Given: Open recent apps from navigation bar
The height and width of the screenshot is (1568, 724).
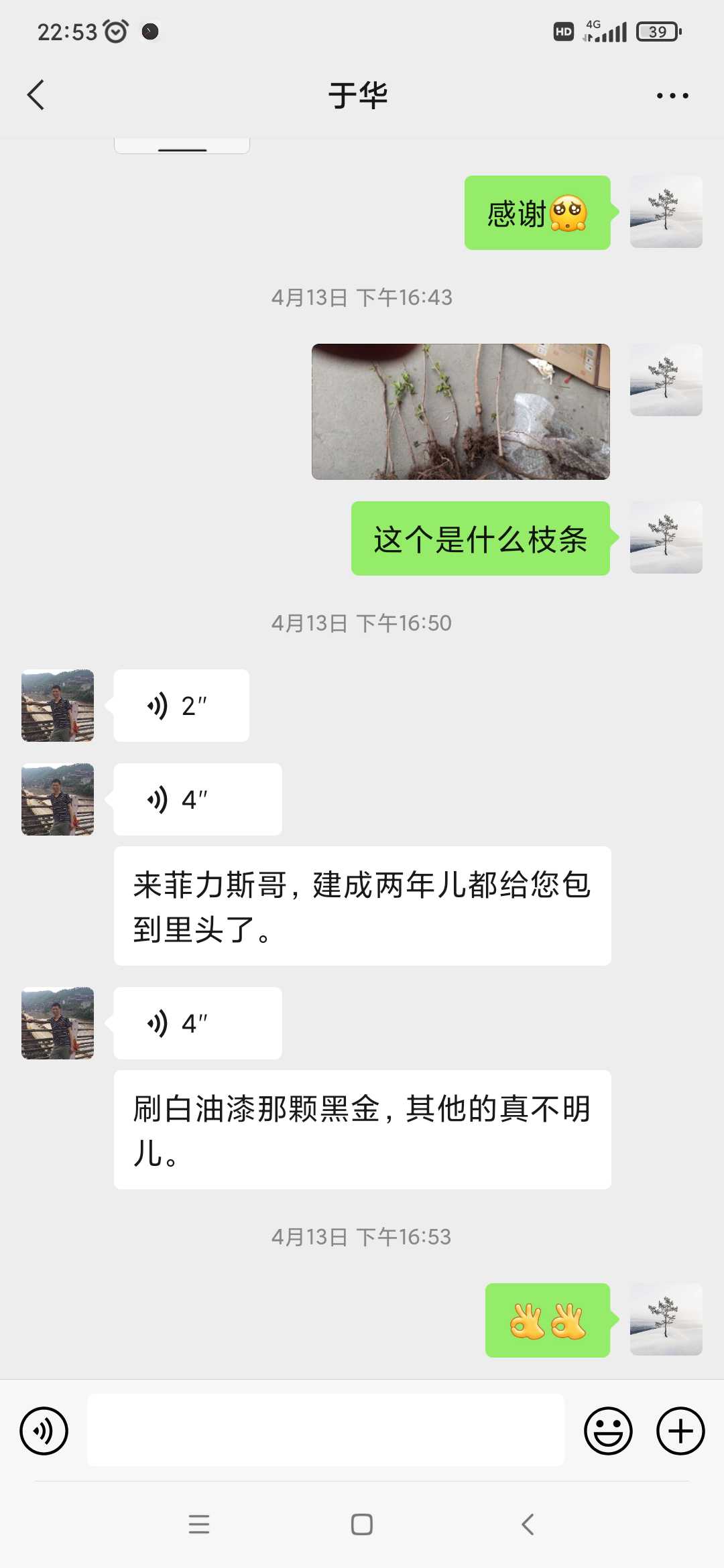Looking at the screenshot, I should pos(199,1524).
